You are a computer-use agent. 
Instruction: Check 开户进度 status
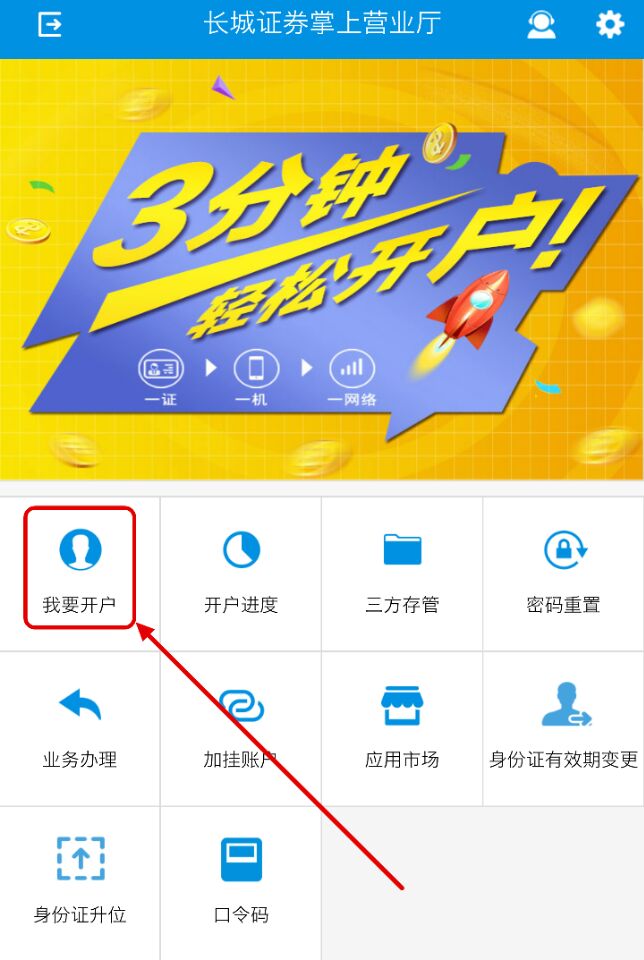(x=241, y=573)
